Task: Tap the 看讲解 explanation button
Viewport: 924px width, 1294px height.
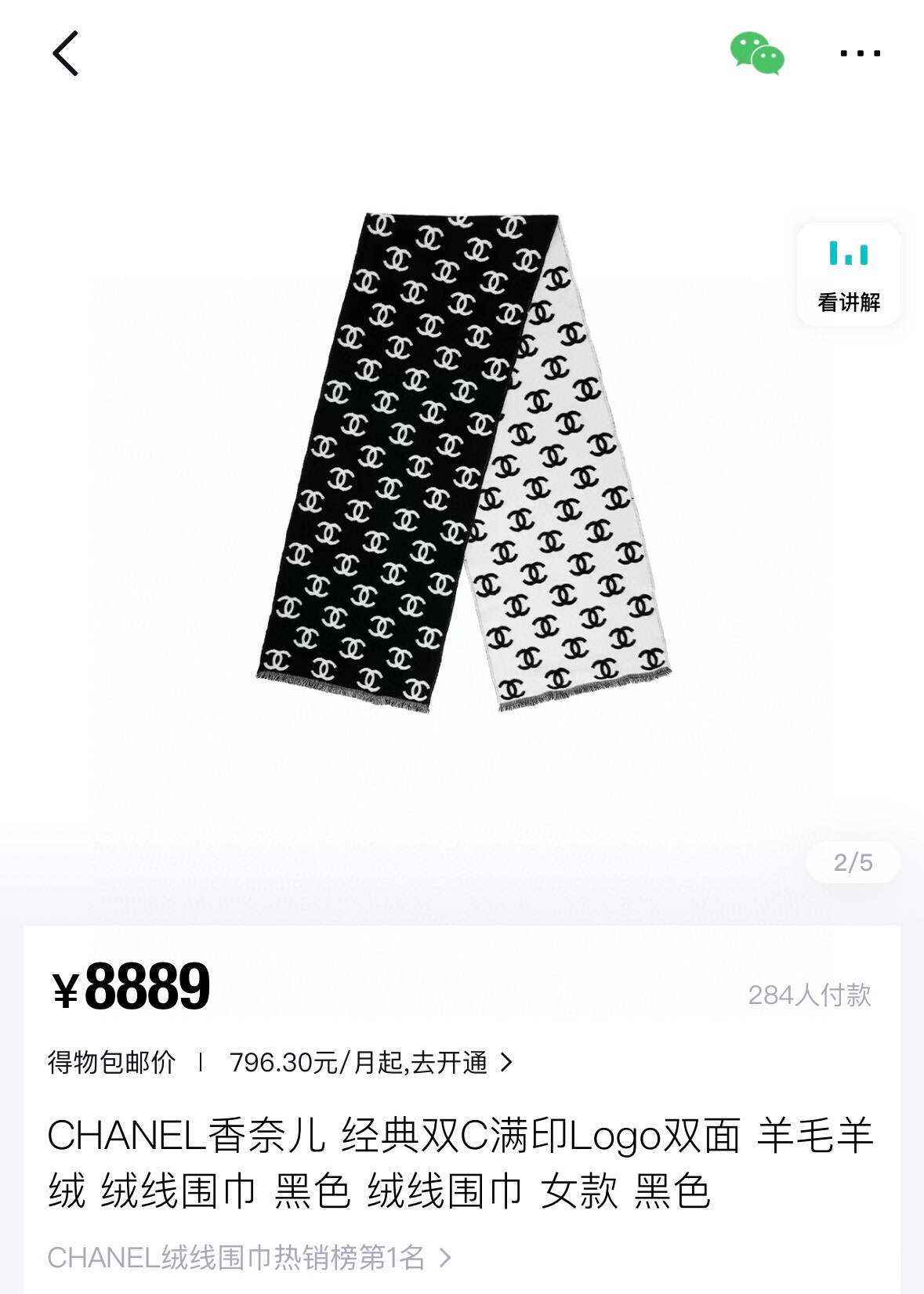Action: click(x=848, y=274)
